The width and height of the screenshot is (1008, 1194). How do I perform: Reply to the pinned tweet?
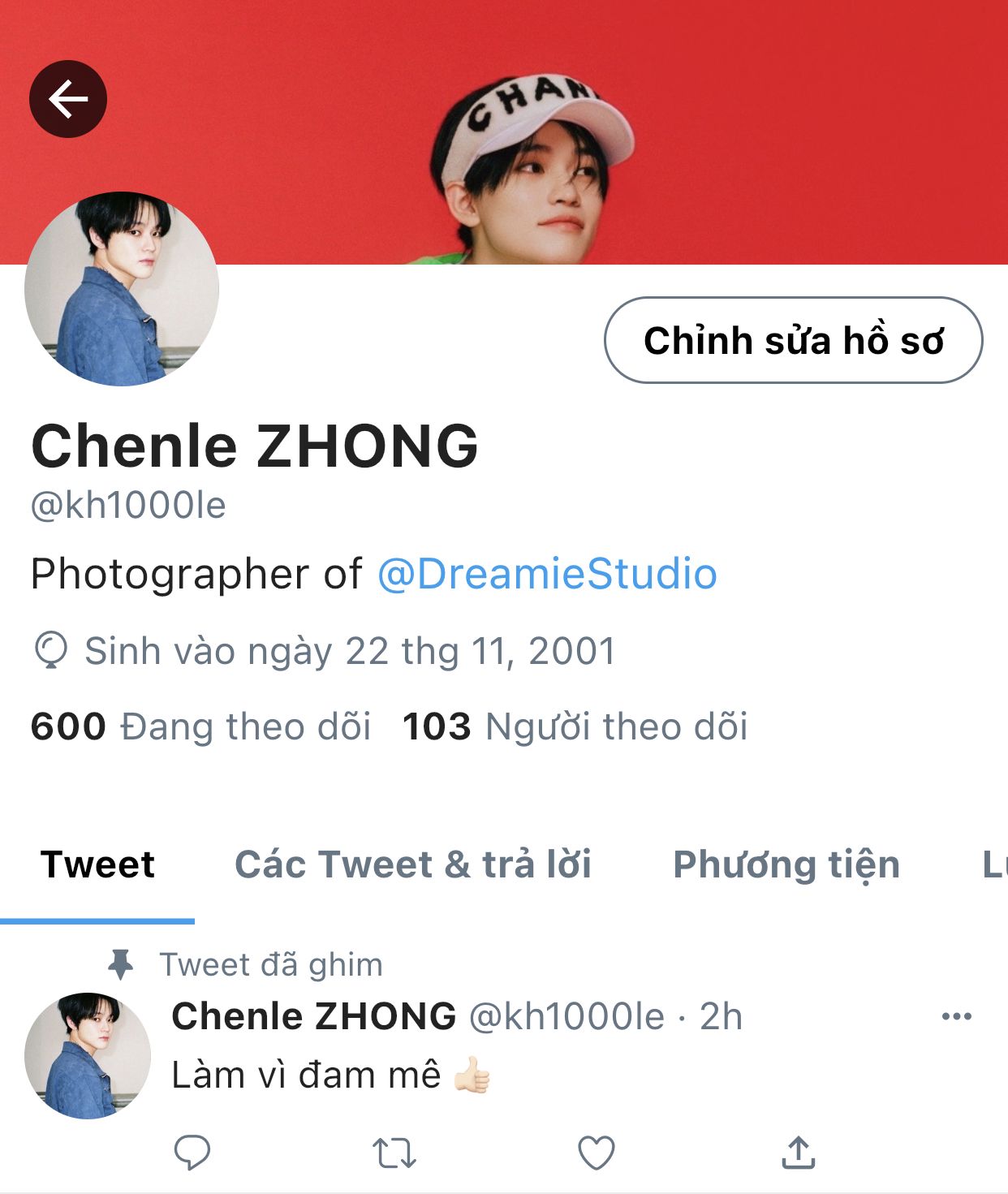(x=192, y=1153)
